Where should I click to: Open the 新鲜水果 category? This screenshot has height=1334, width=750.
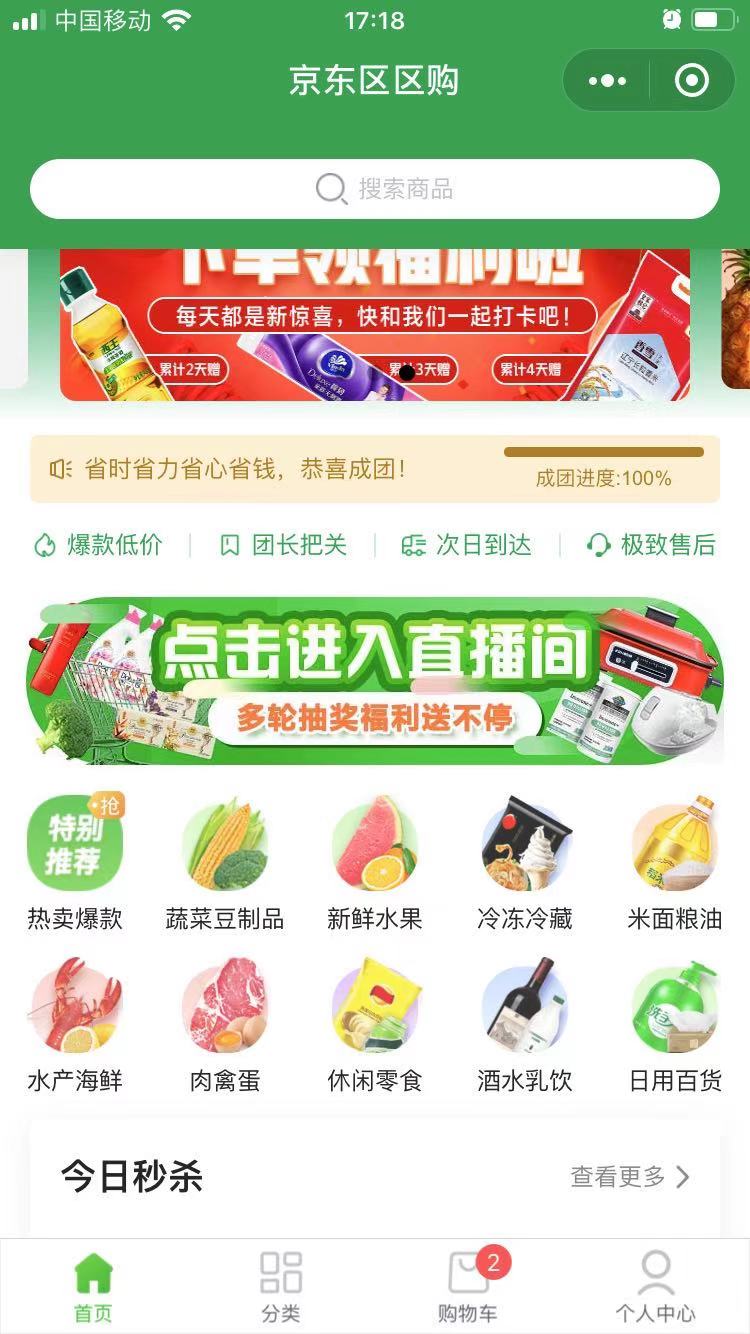(375, 862)
